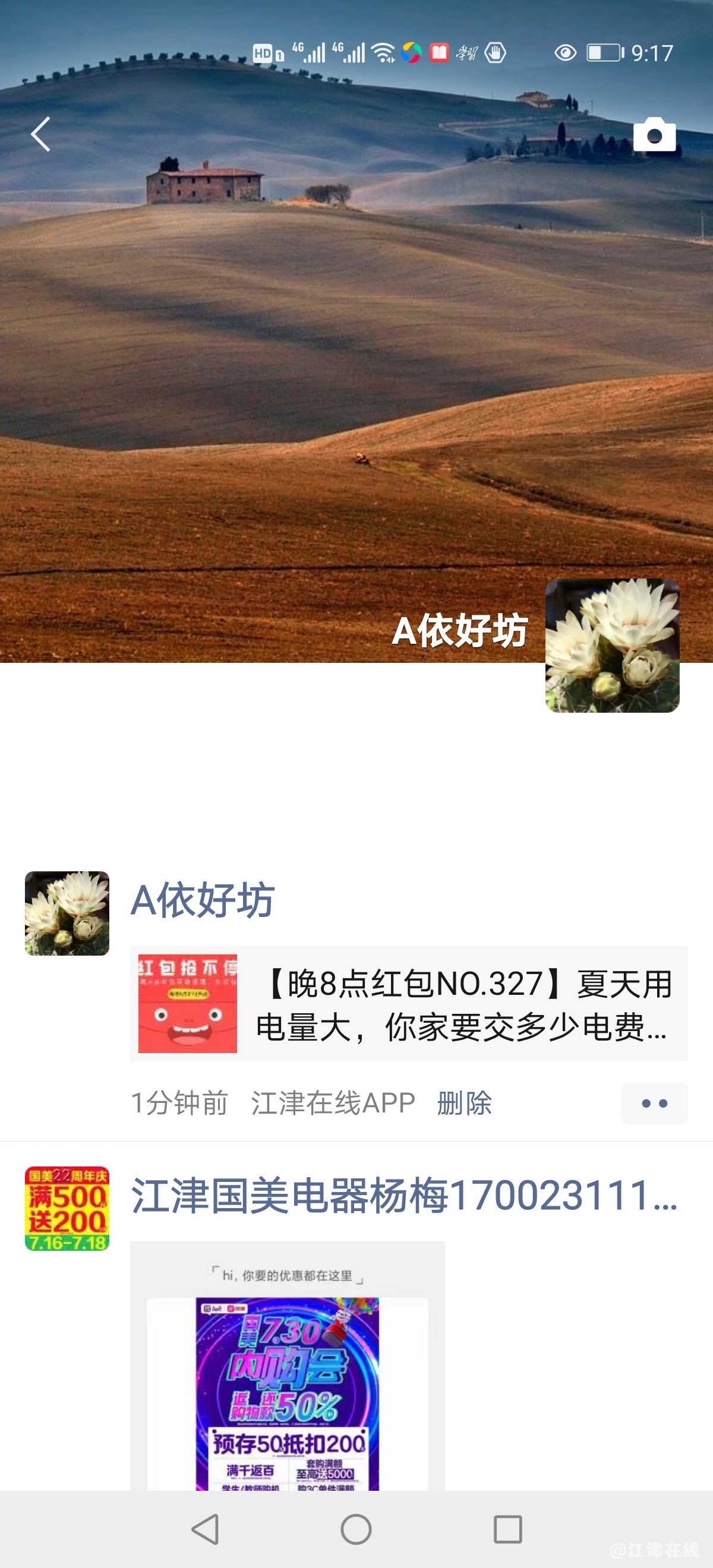Open the camera to post a moment
Image resolution: width=713 pixels, height=1568 pixels.
click(655, 134)
